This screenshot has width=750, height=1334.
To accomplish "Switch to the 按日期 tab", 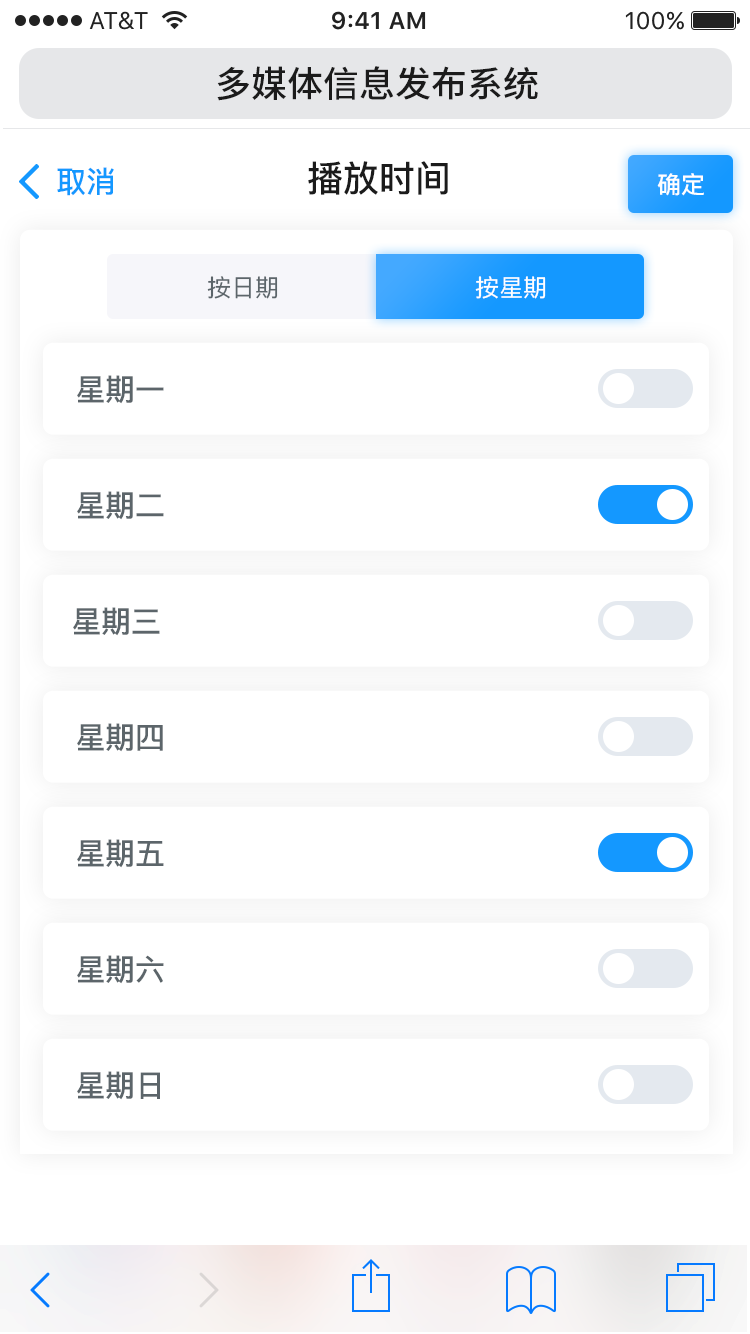I will tap(240, 287).
